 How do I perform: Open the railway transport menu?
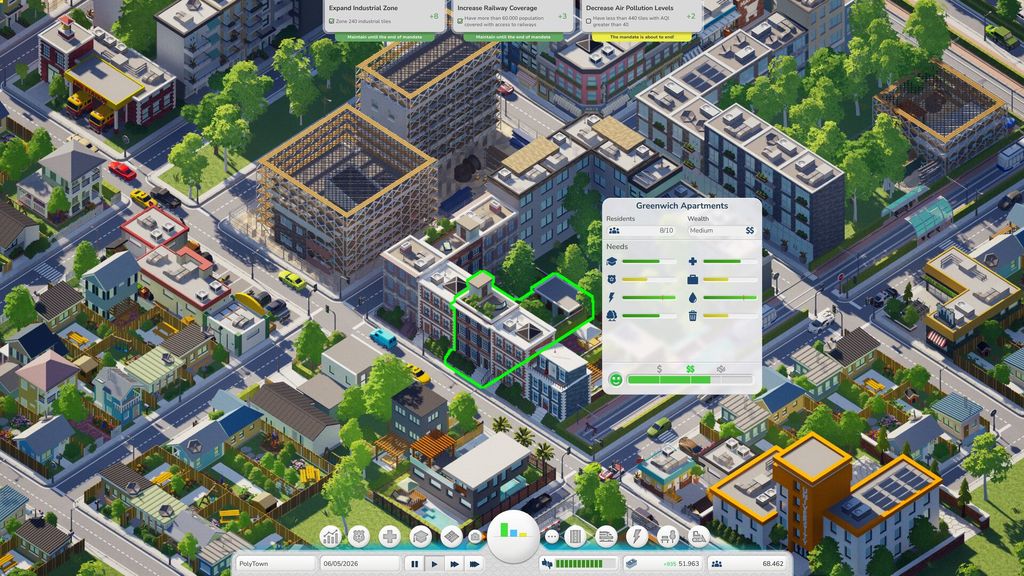point(606,536)
